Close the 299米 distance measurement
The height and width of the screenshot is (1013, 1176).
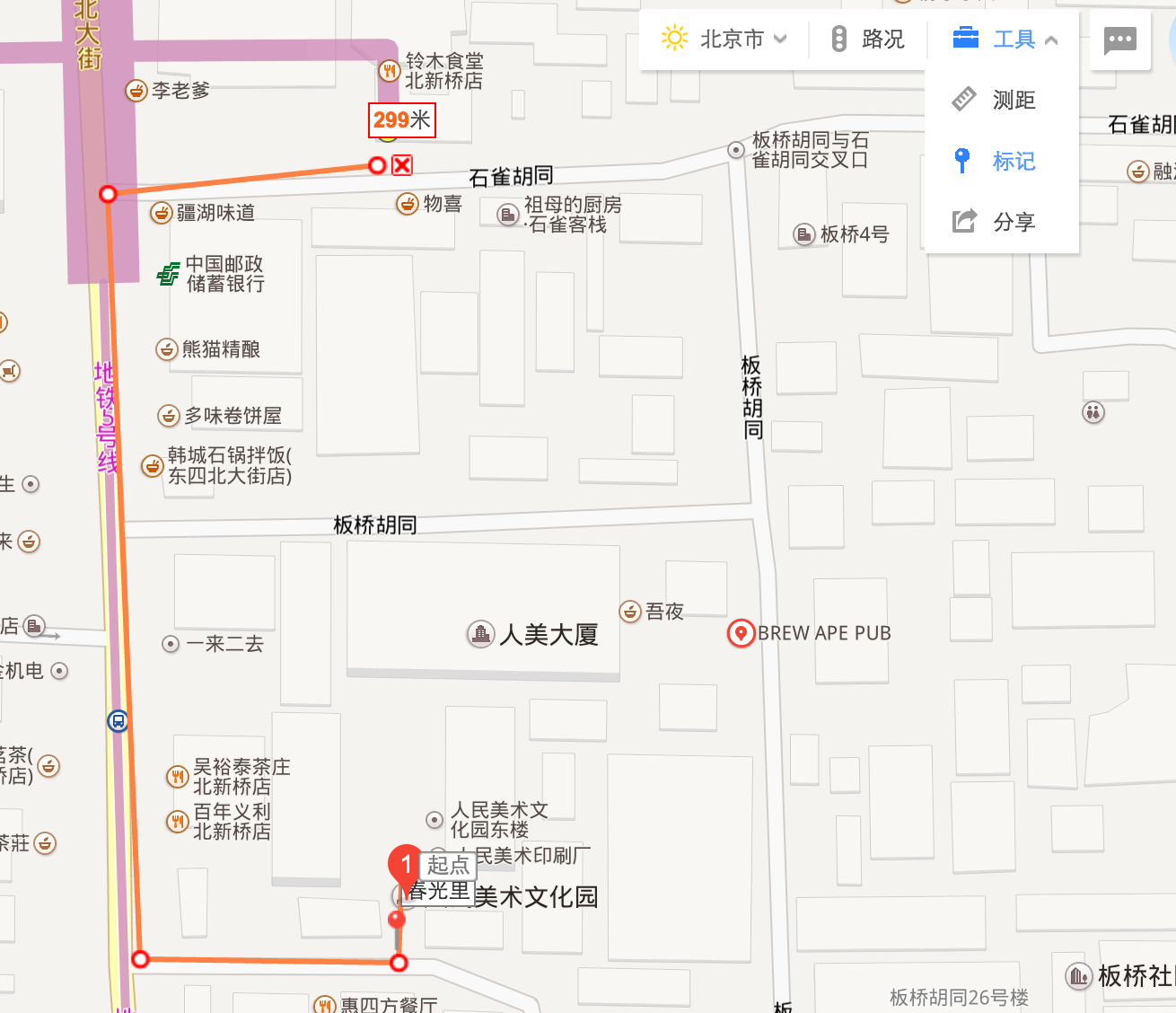pyautogui.click(x=402, y=164)
